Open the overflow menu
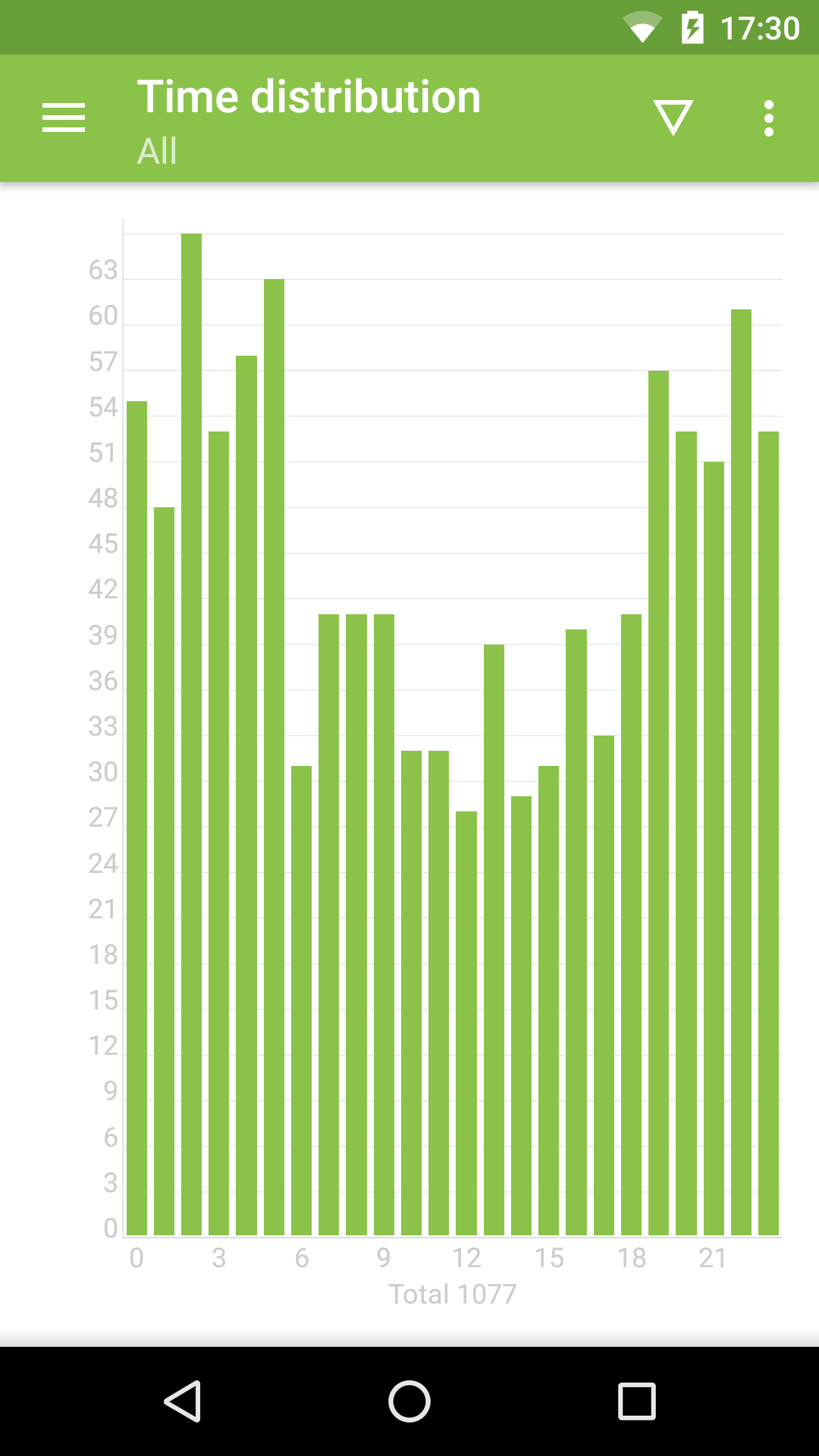819x1456 pixels. [x=768, y=118]
